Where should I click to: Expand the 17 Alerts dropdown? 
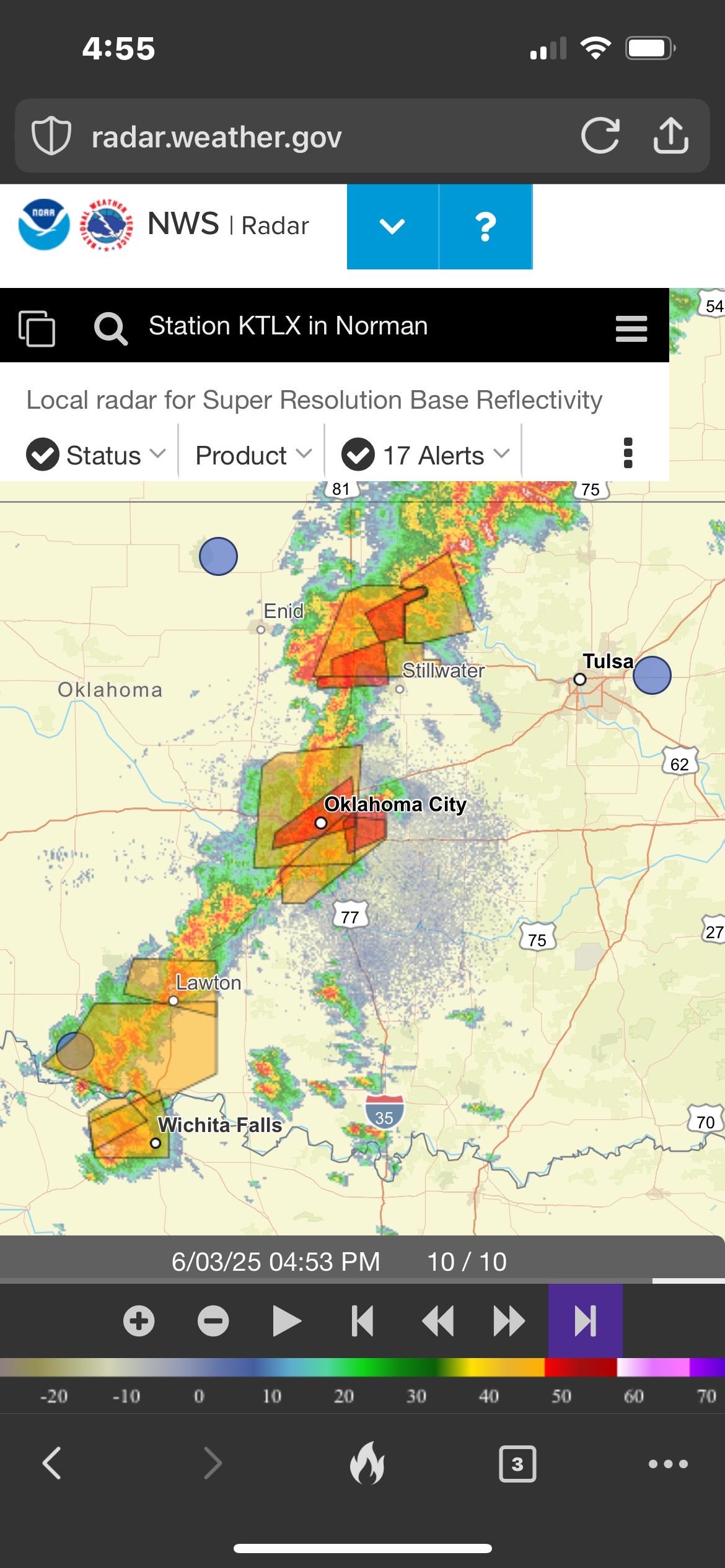tap(425, 455)
